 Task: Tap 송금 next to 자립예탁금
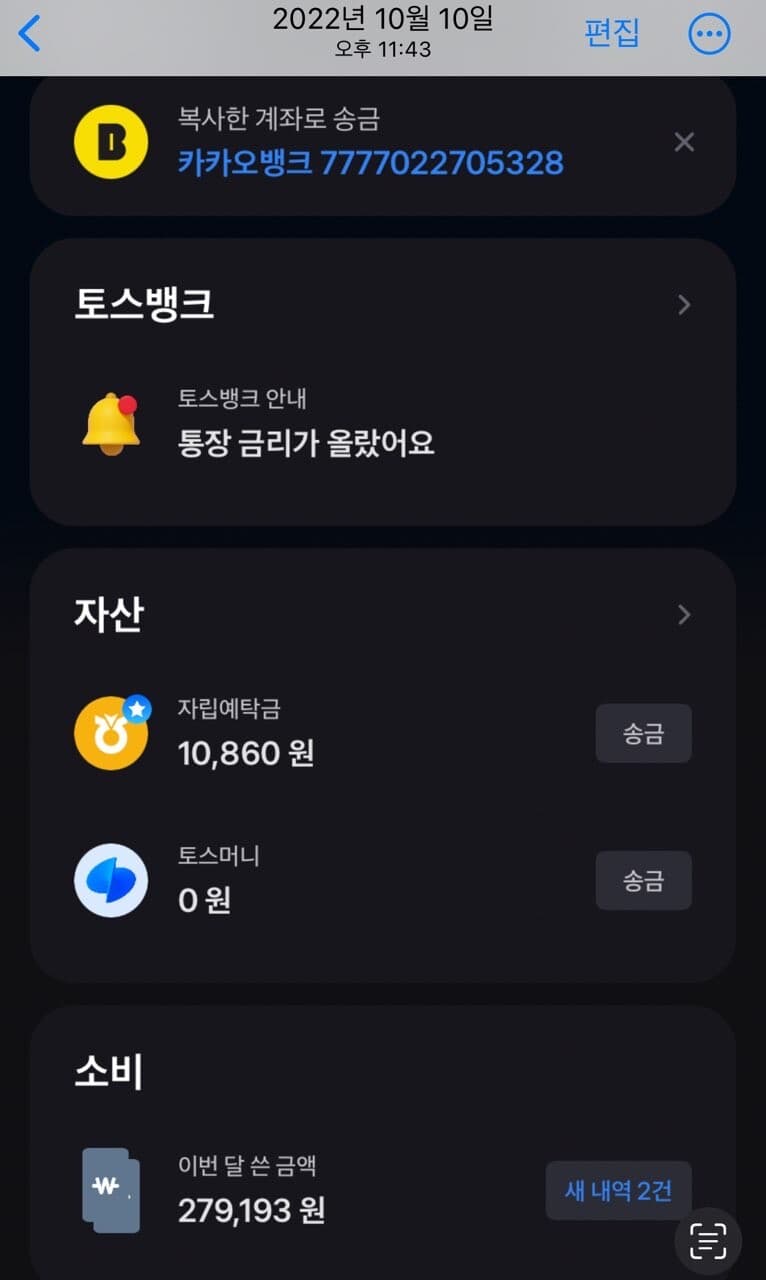click(643, 733)
